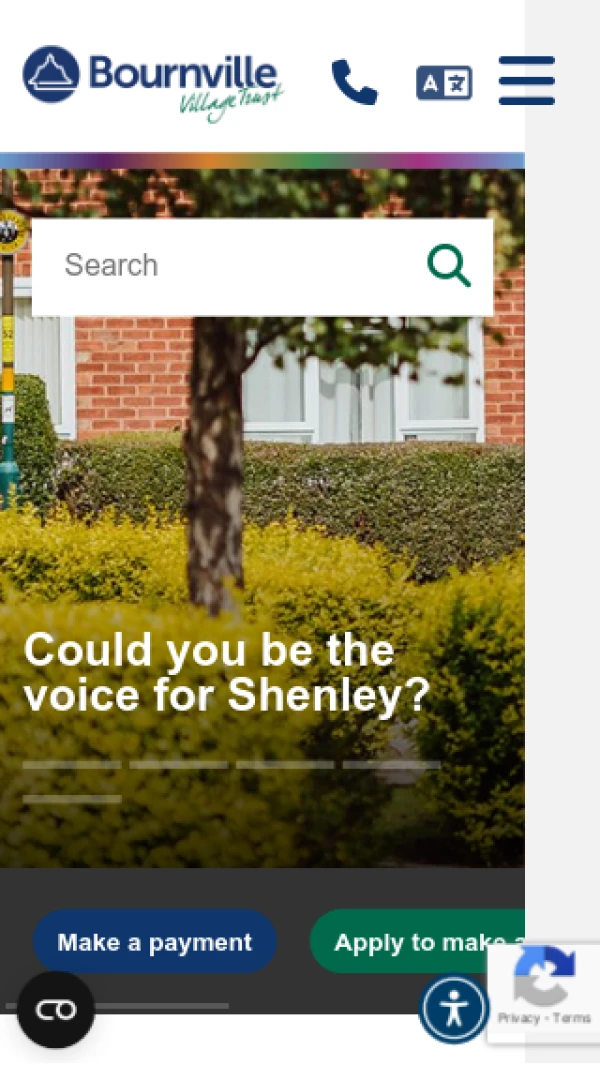
Task: Select the Make a payment button
Action: tap(155, 942)
